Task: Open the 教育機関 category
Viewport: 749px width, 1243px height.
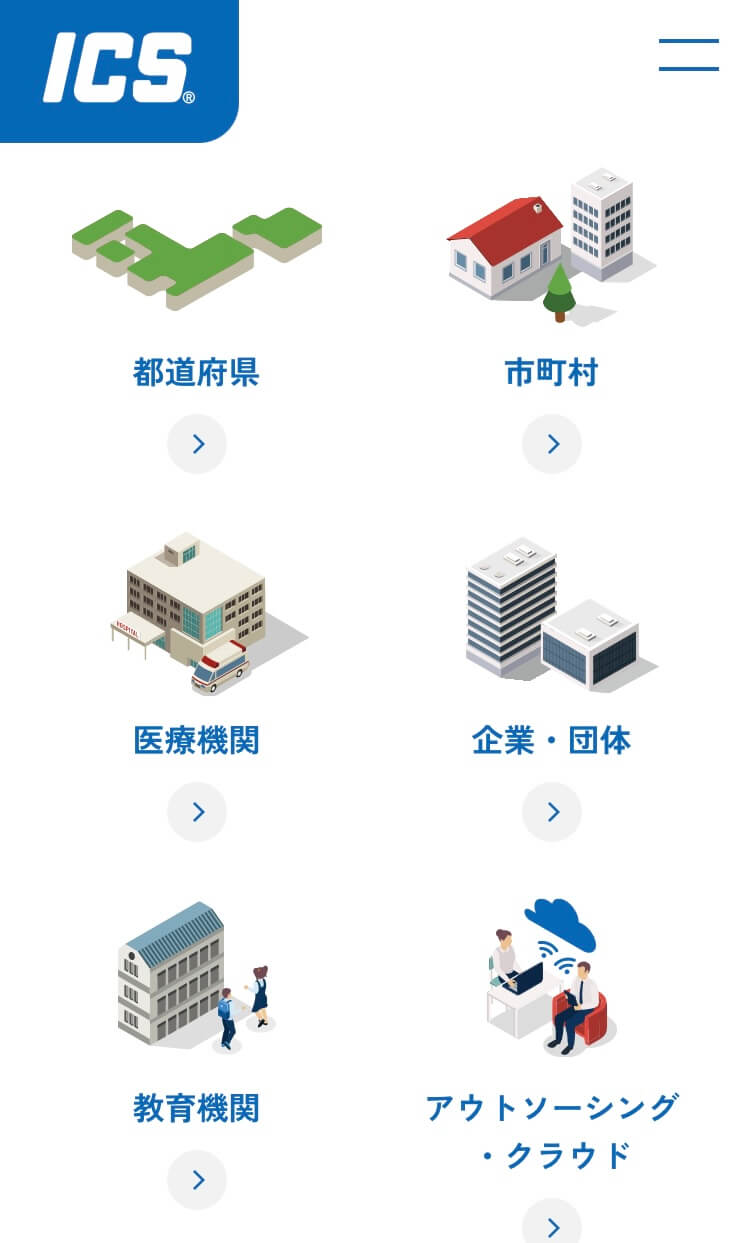Action: [x=197, y=1108]
